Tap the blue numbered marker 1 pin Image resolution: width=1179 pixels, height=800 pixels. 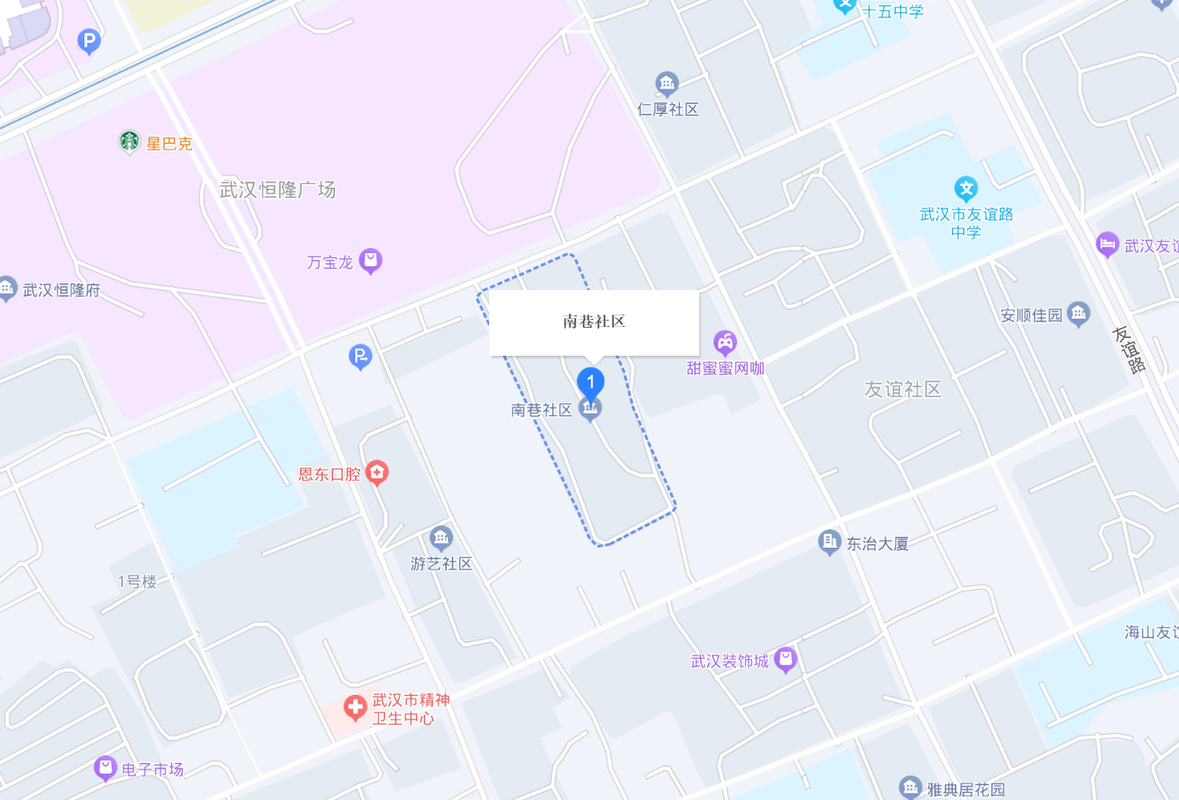(x=591, y=382)
